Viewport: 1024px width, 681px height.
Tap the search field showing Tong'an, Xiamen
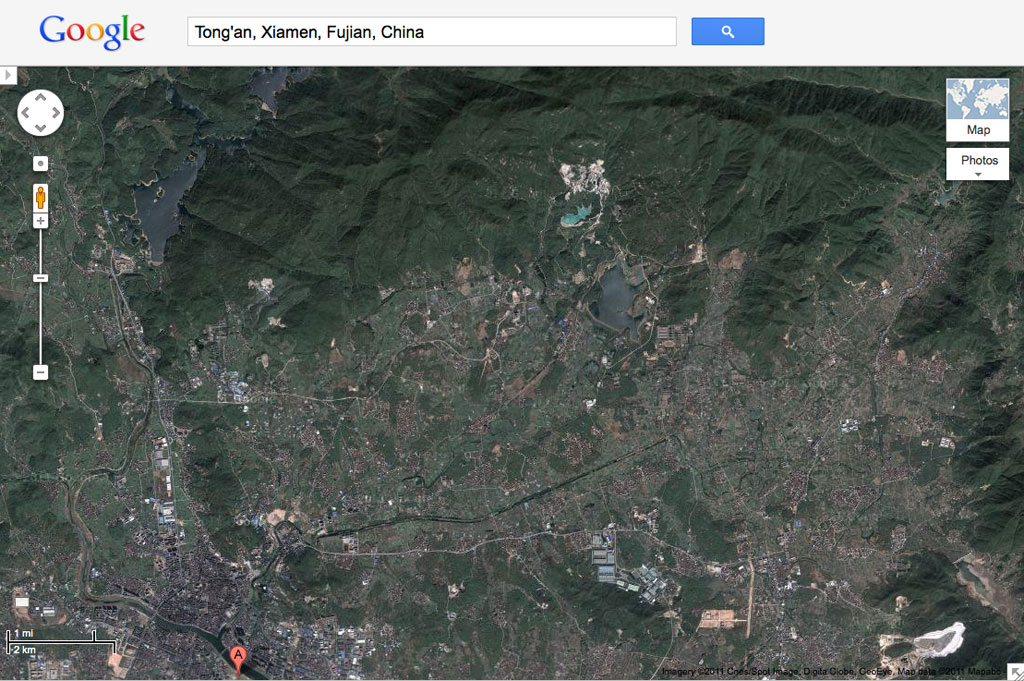pos(432,32)
